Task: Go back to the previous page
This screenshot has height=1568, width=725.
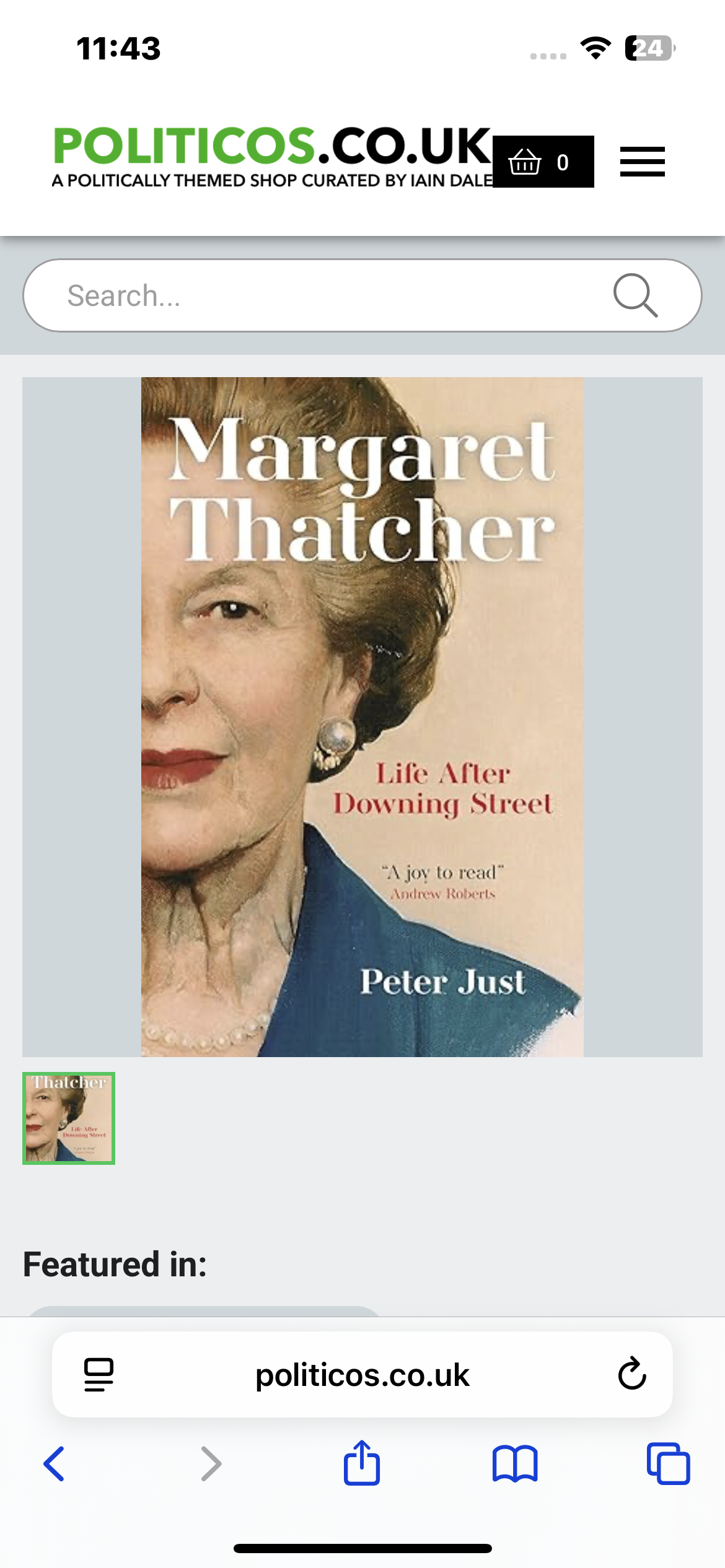Action: pyautogui.click(x=55, y=1464)
